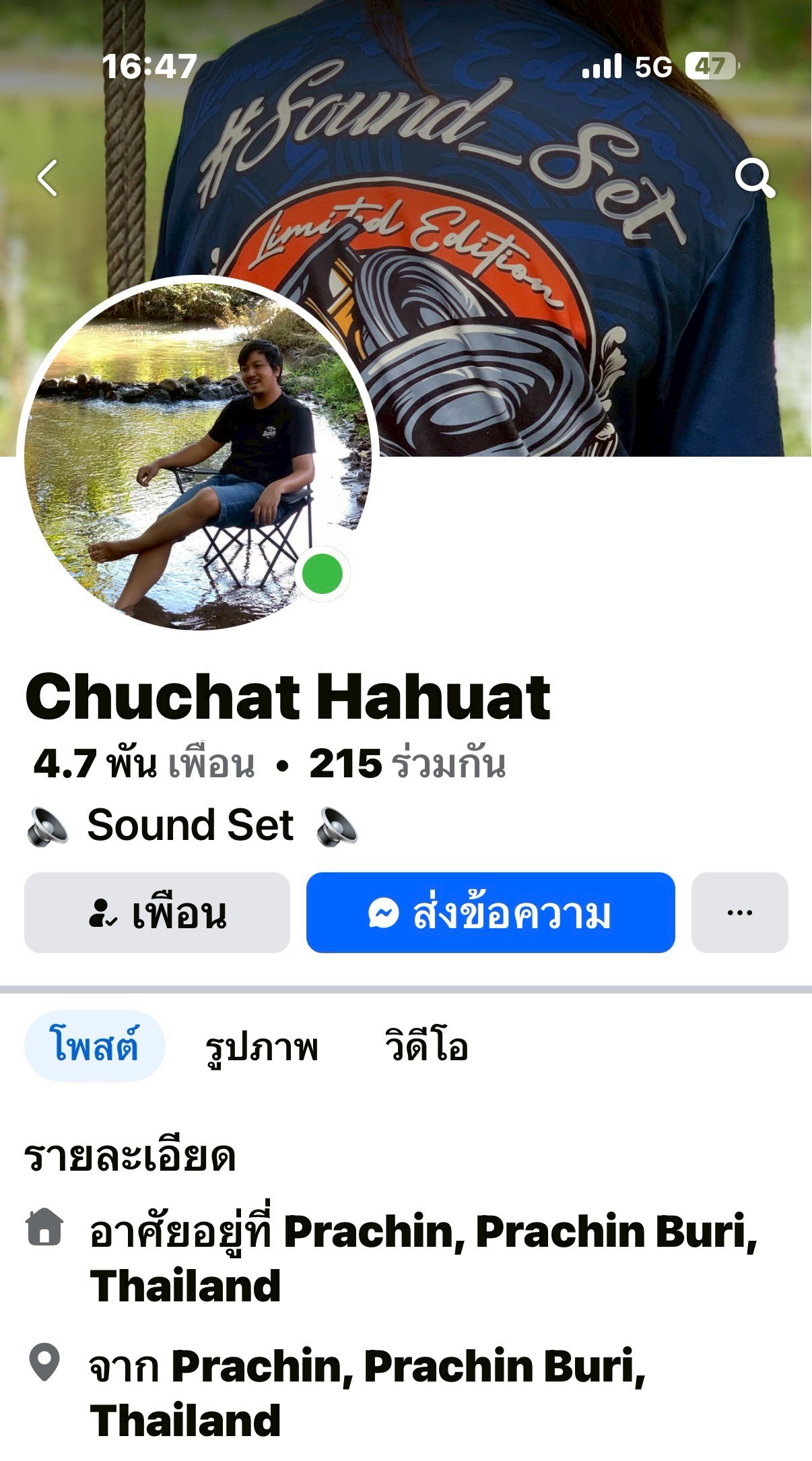Screen dimensions: 812x1461
Task: Open the three-dot more options button
Action: click(739, 913)
